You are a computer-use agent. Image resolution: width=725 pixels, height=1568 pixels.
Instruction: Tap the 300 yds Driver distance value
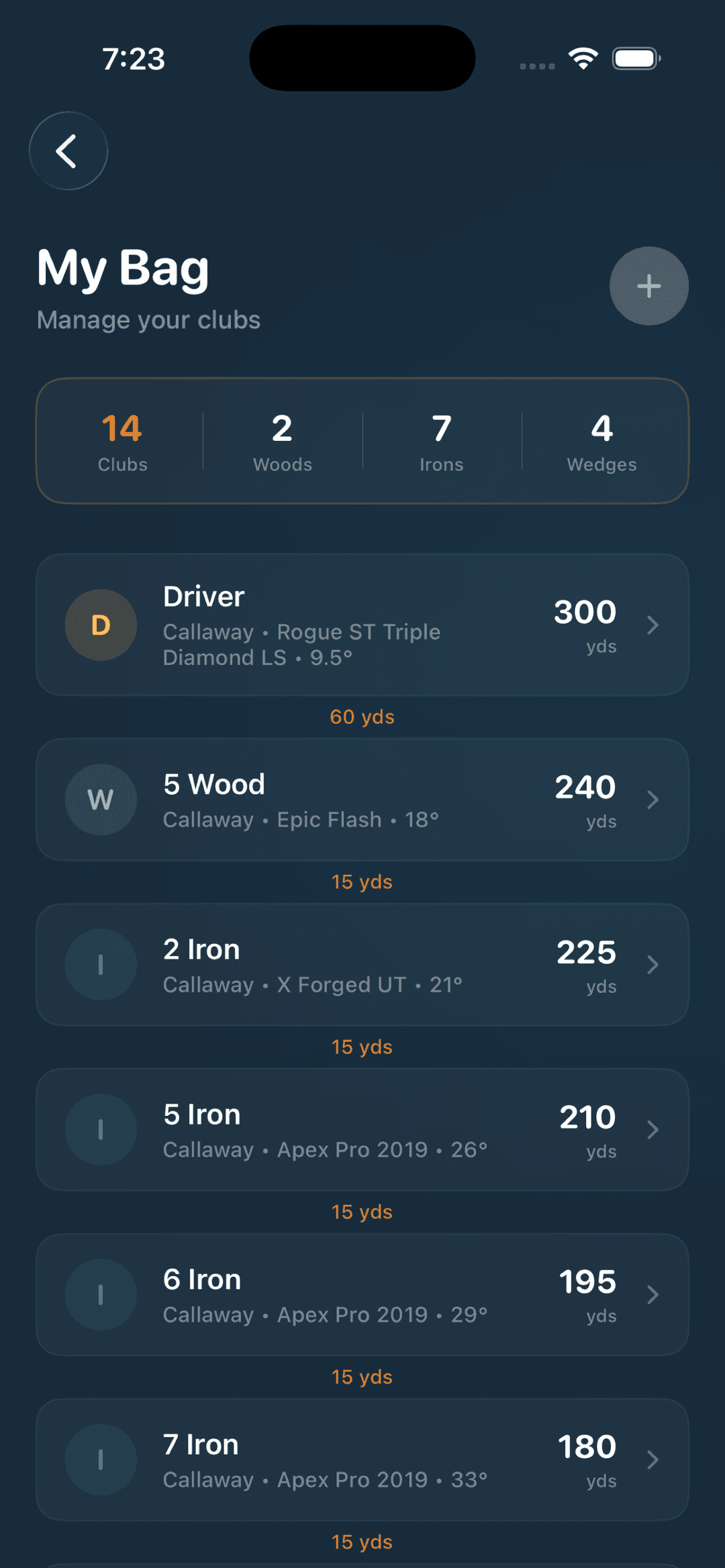tap(584, 611)
